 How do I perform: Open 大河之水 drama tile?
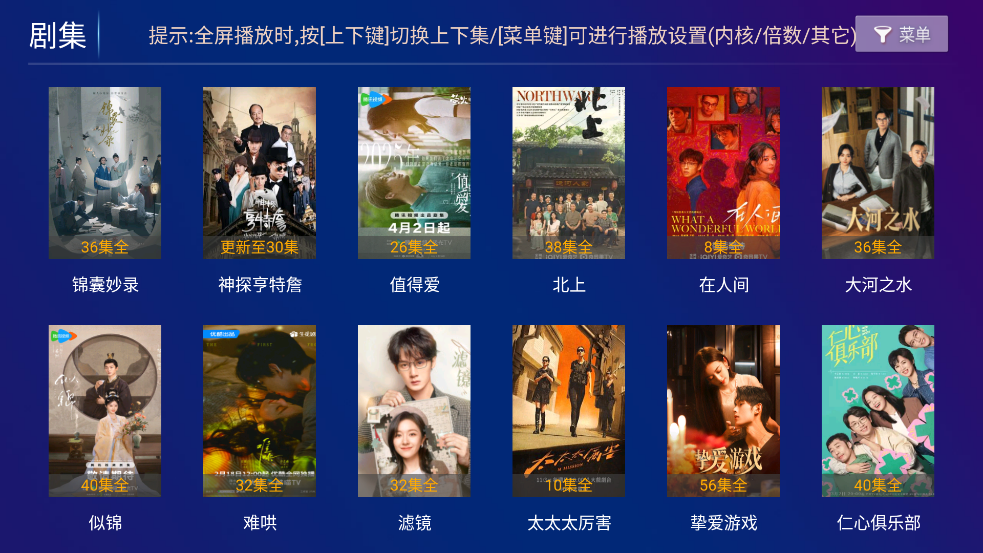pyautogui.click(x=878, y=173)
